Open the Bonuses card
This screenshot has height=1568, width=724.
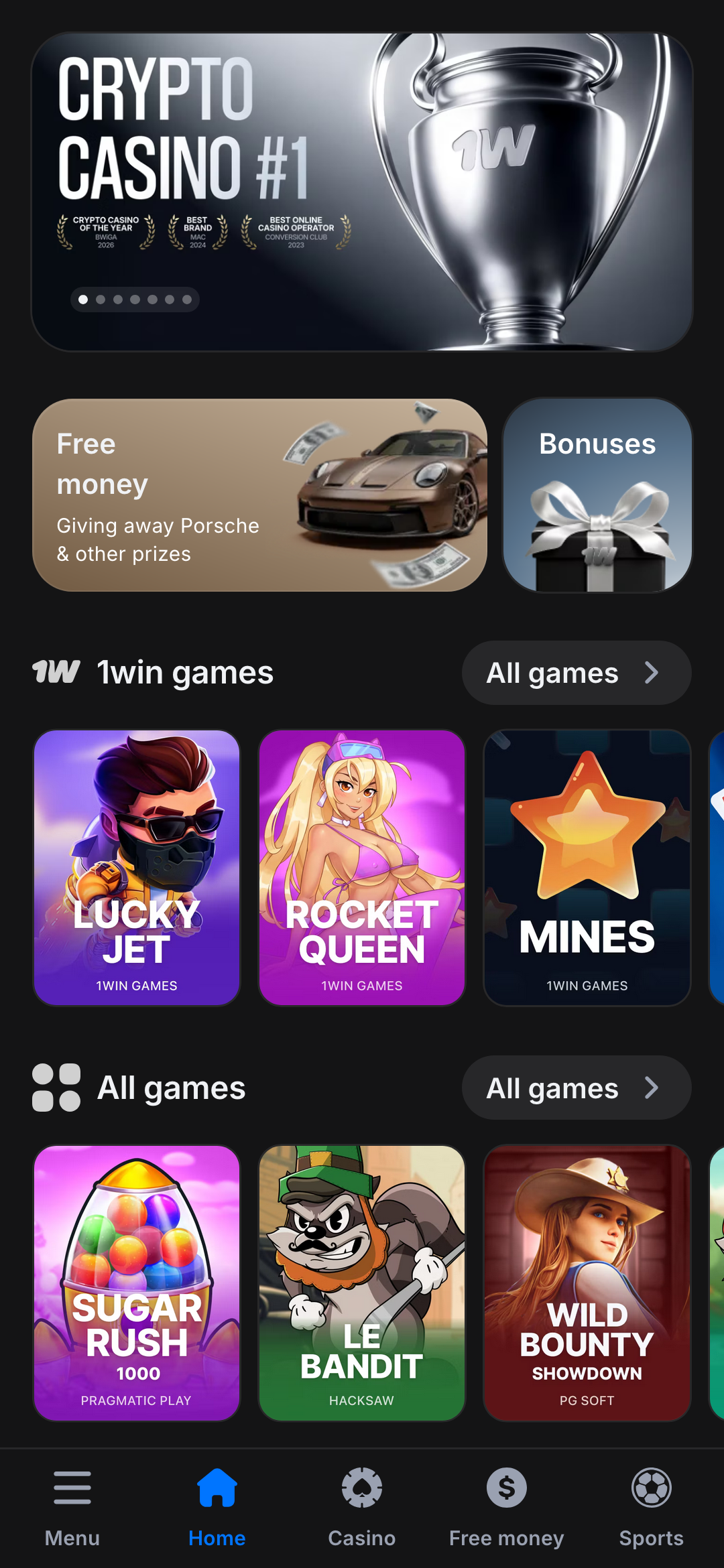(x=597, y=495)
